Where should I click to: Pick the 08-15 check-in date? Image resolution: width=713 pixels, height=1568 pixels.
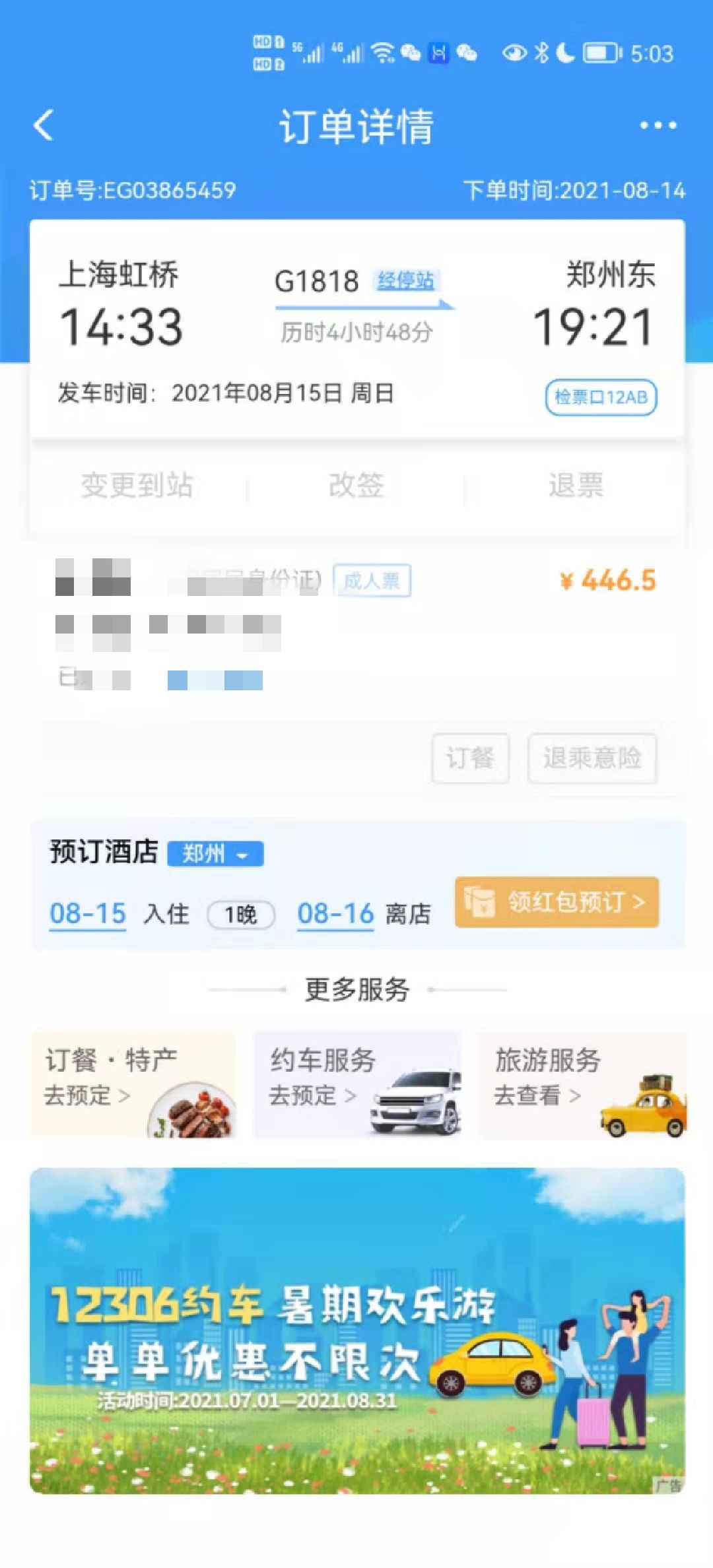tap(88, 914)
